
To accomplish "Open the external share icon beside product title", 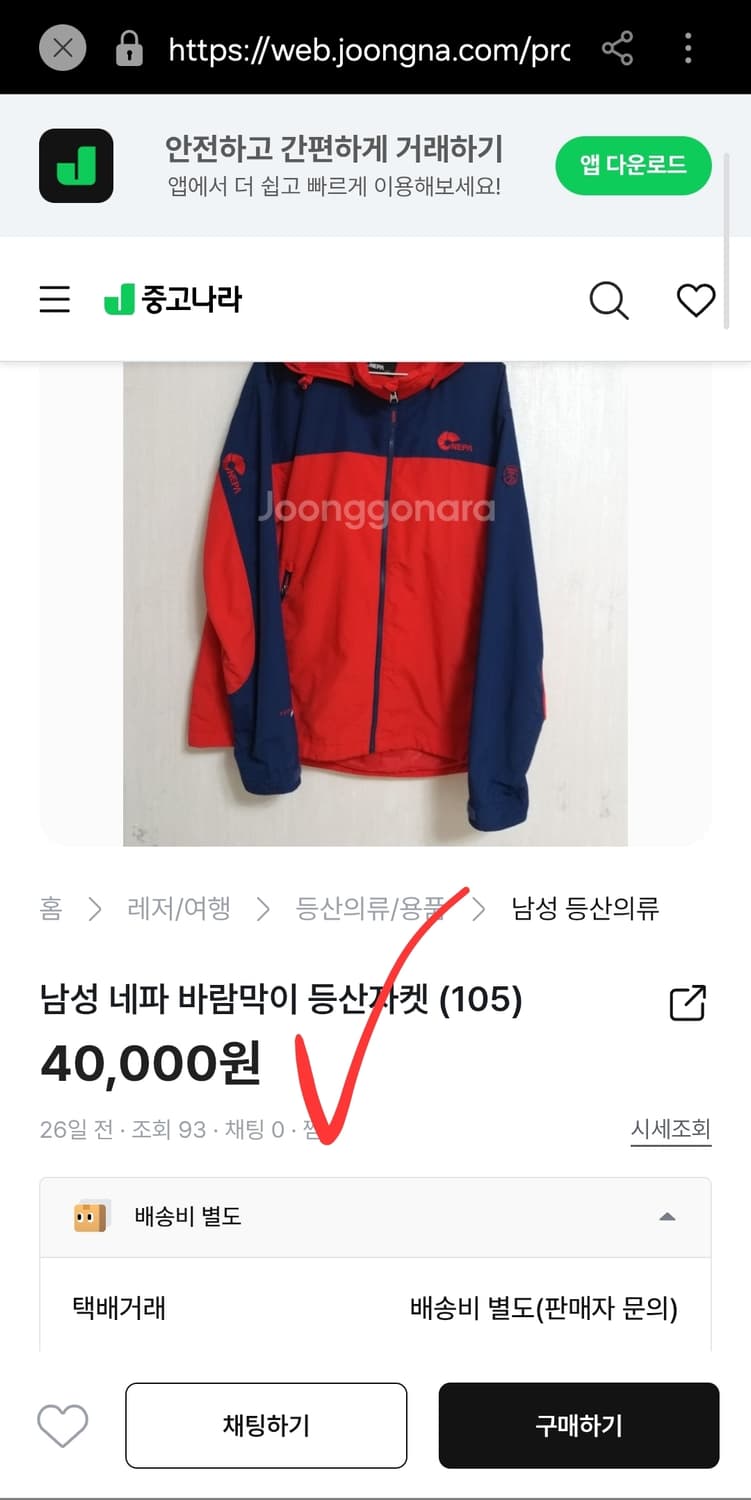I will point(687,1002).
